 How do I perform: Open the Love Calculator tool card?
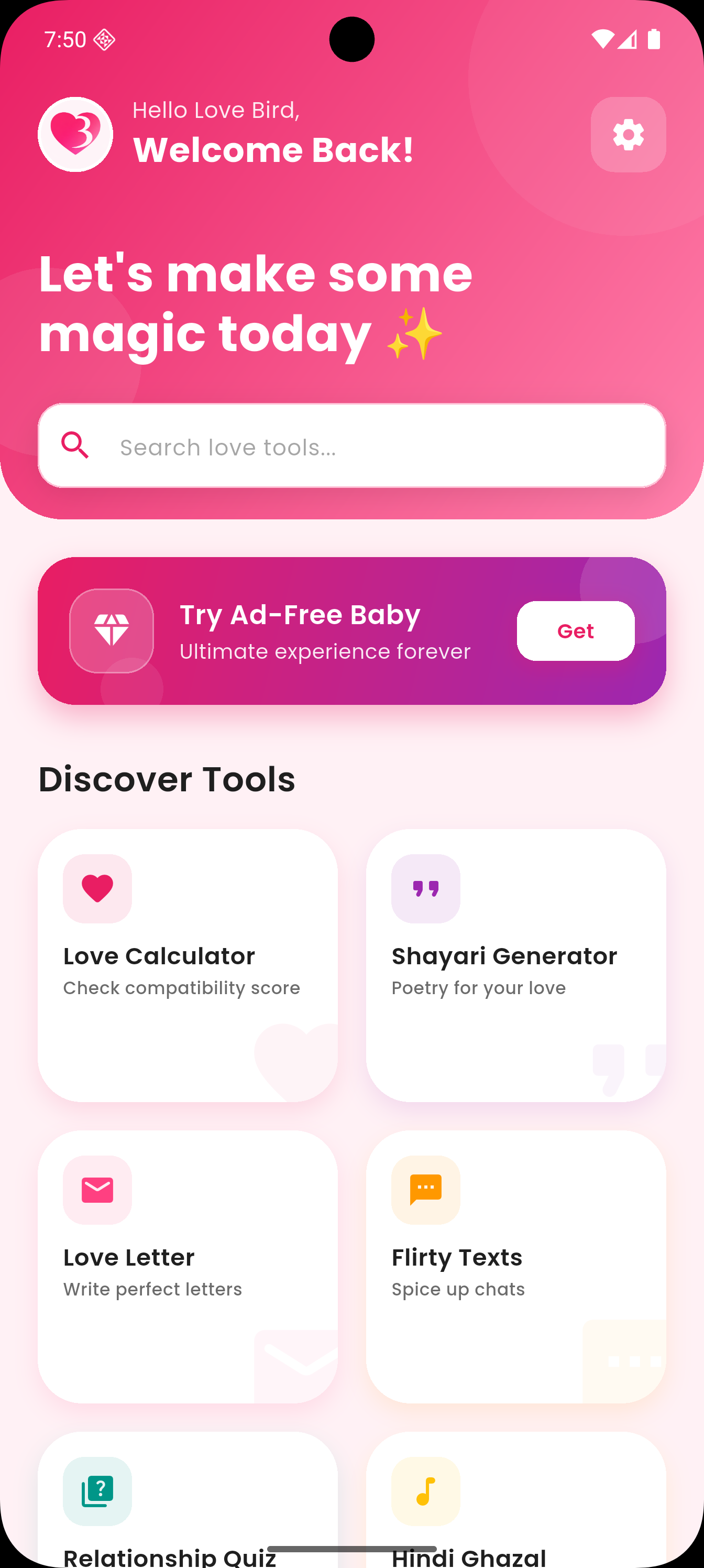coord(188,968)
